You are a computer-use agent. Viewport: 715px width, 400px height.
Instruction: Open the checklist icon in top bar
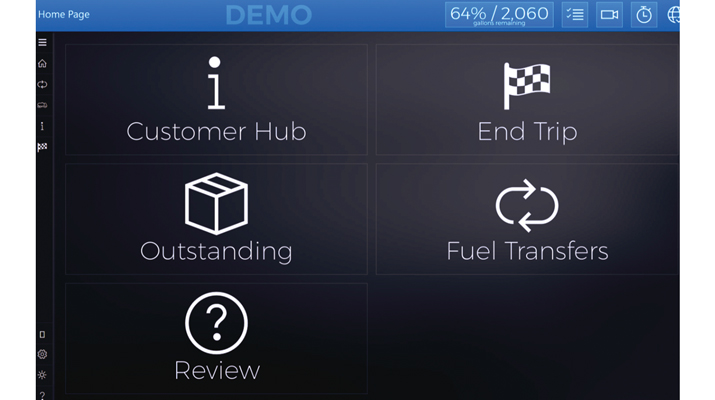pyautogui.click(x=574, y=14)
